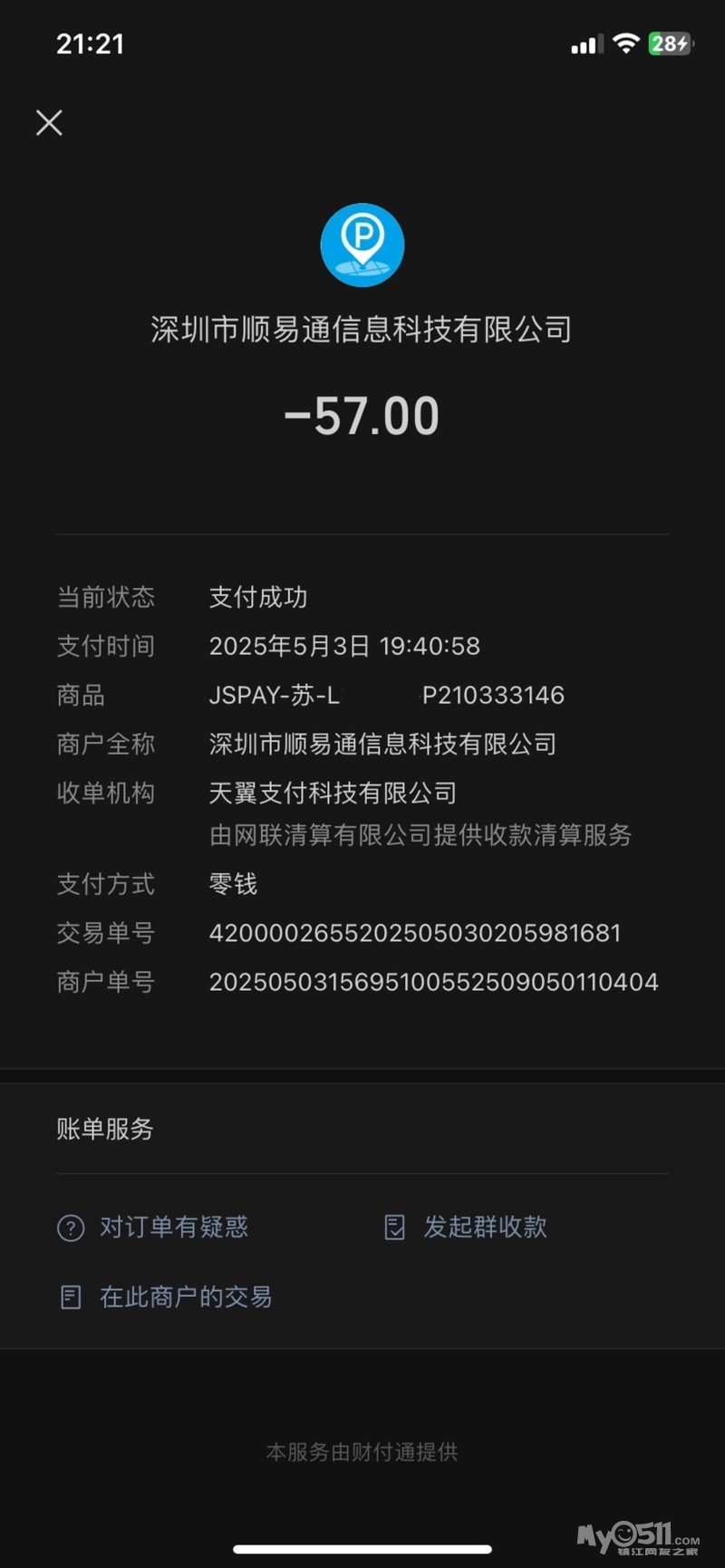Close the payment details page

pyautogui.click(x=49, y=122)
